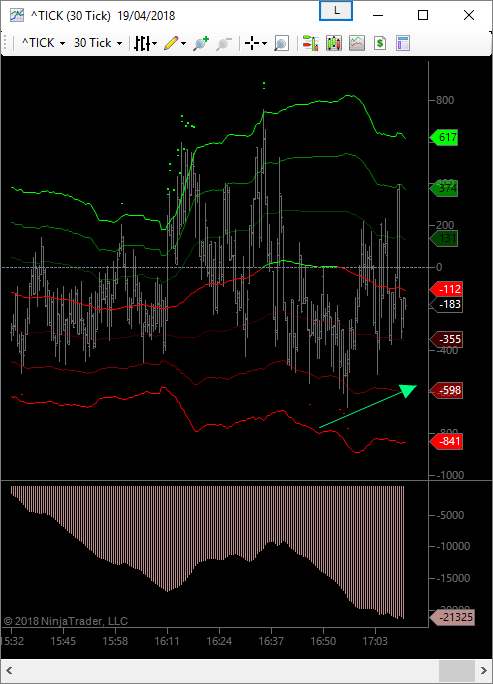This screenshot has height=684, width=493.
Task: Open the ^TICK instrument dropdown
Action: [x=43, y=43]
